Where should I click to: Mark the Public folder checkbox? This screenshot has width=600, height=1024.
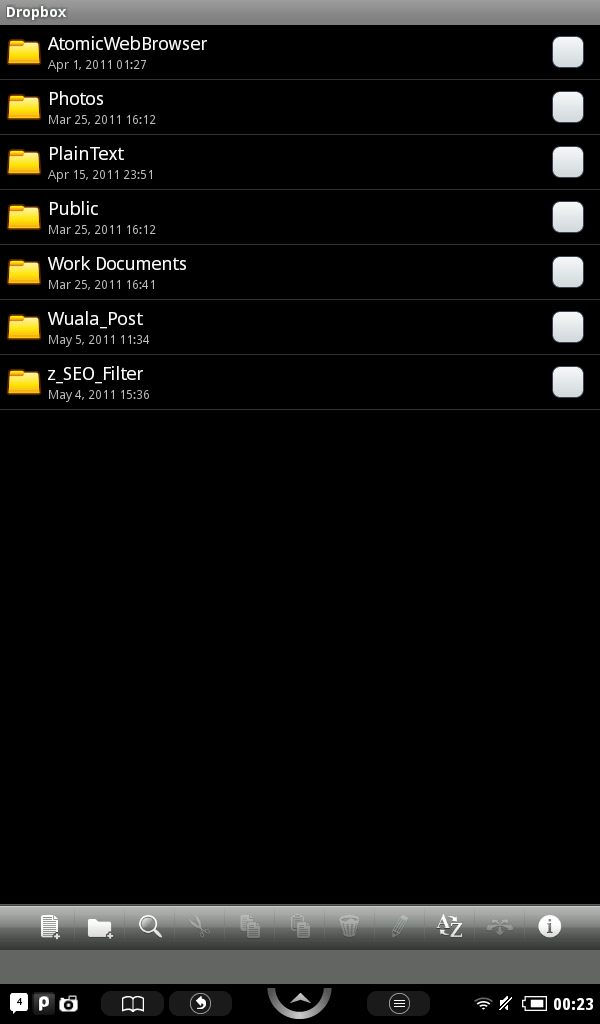click(568, 217)
